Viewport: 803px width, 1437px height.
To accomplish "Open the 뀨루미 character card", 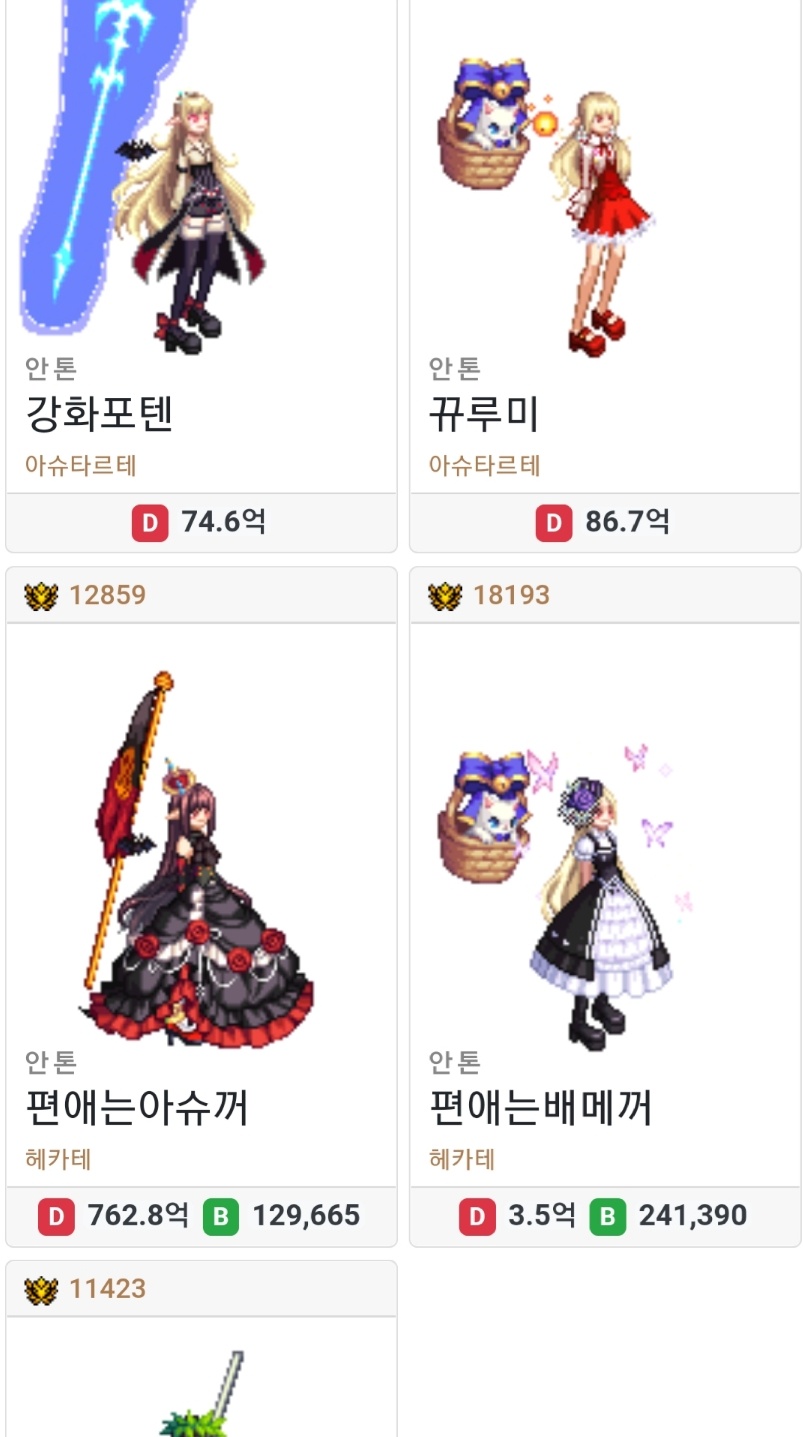I will tap(604, 412).
